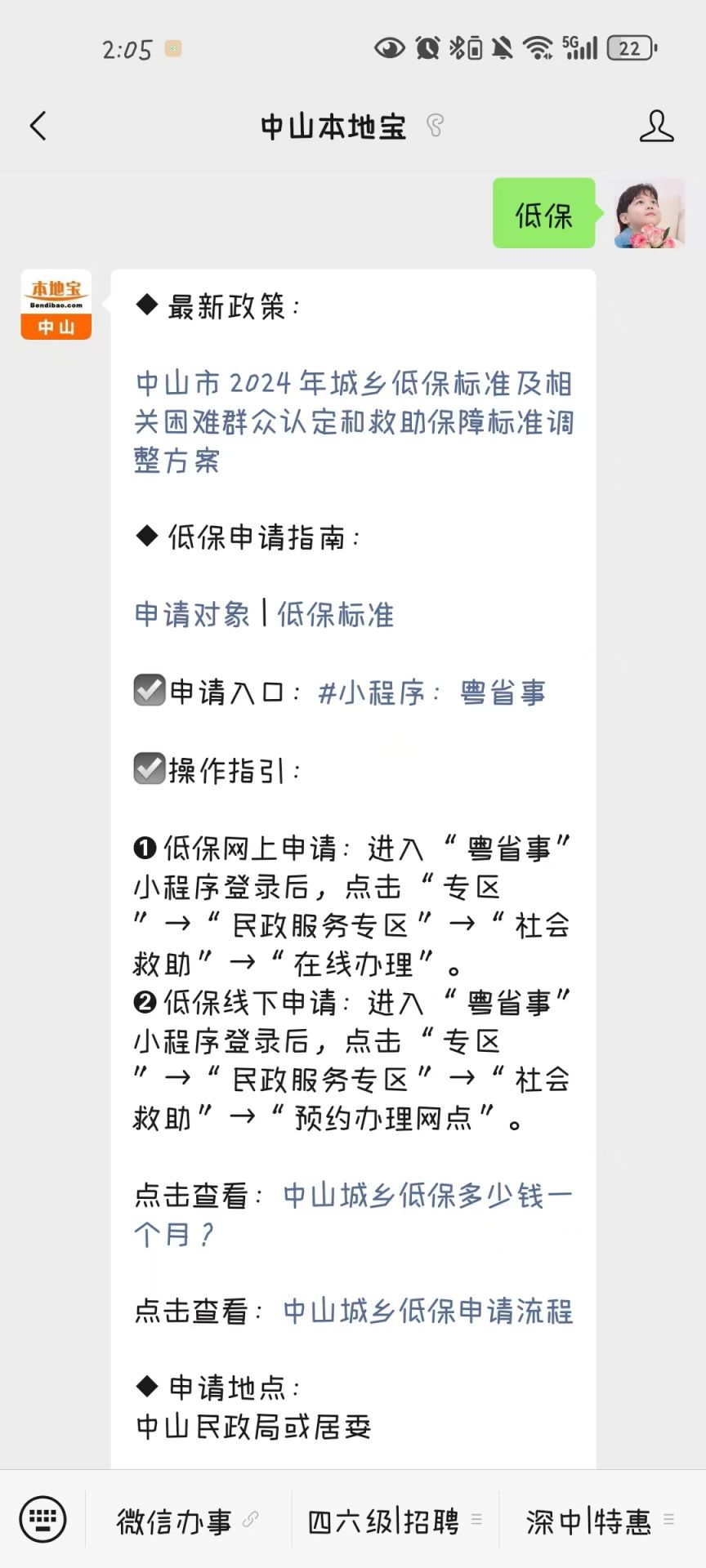
Task: Open the 申请对象 link
Action: pyautogui.click(x=192, y=614)
